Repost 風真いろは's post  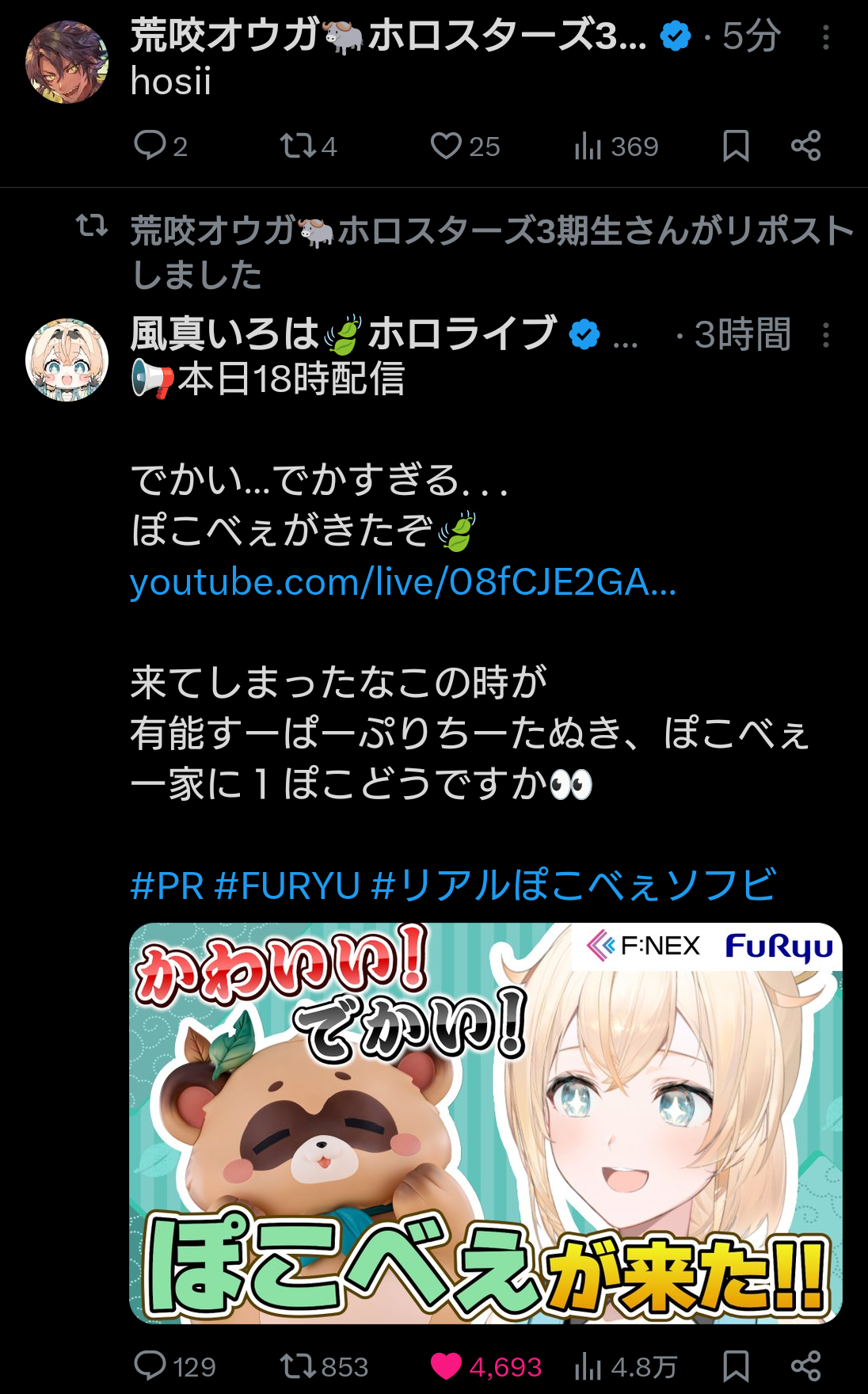[299, 1365]
